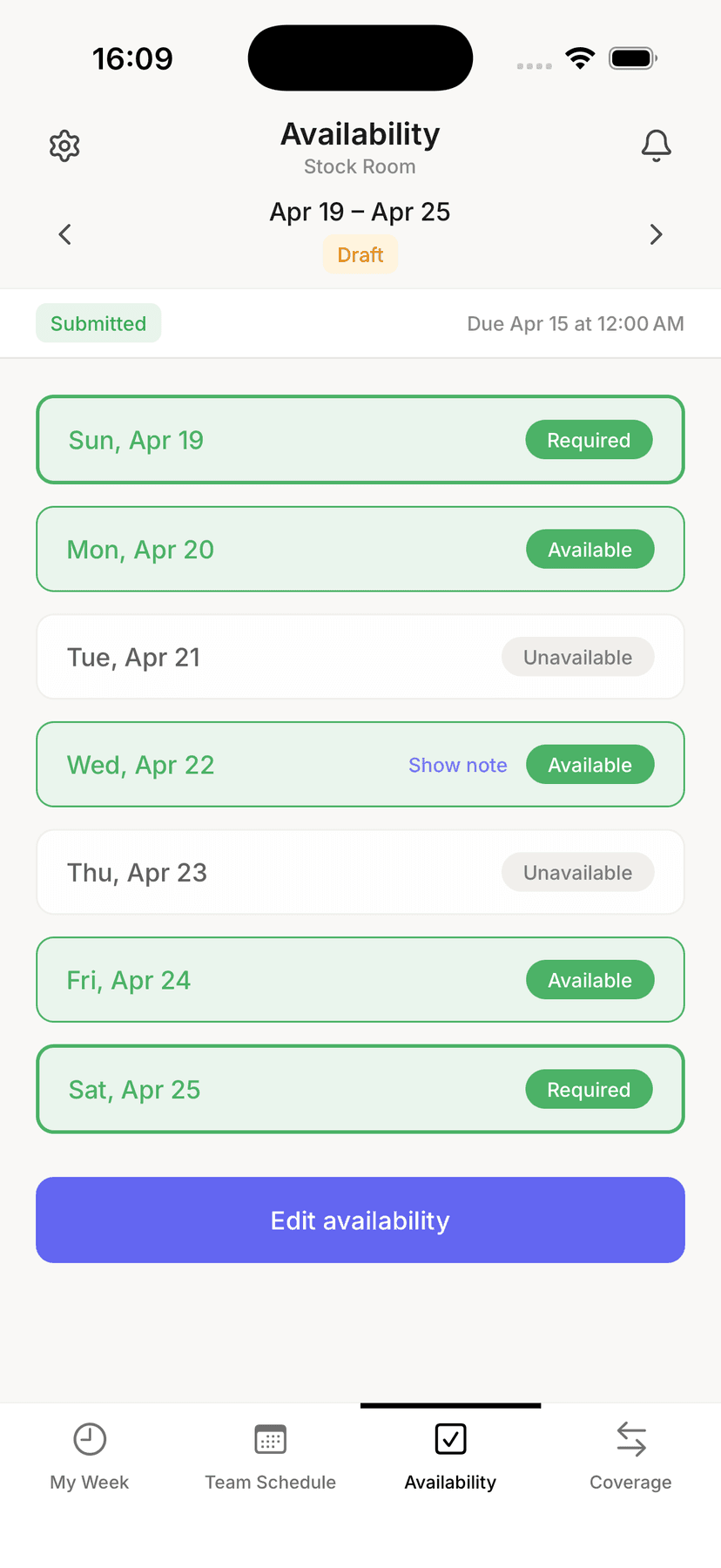
Task: Expand the note on Wed, Apr 22
Action: 458,764
